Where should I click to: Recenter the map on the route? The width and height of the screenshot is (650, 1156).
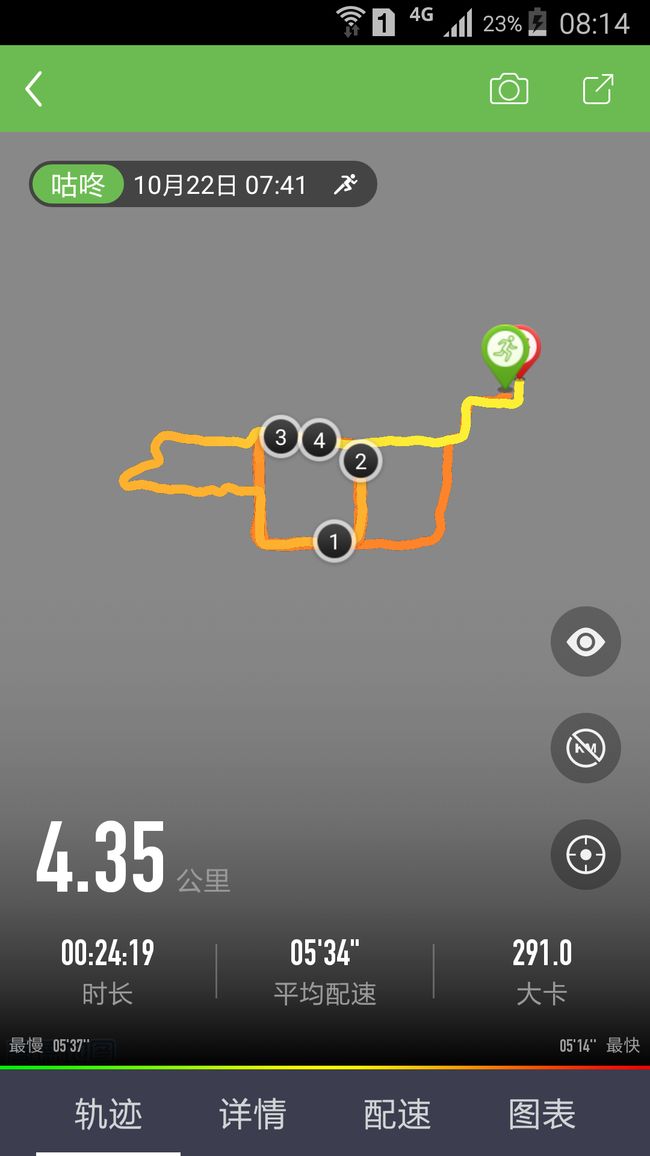586,854
